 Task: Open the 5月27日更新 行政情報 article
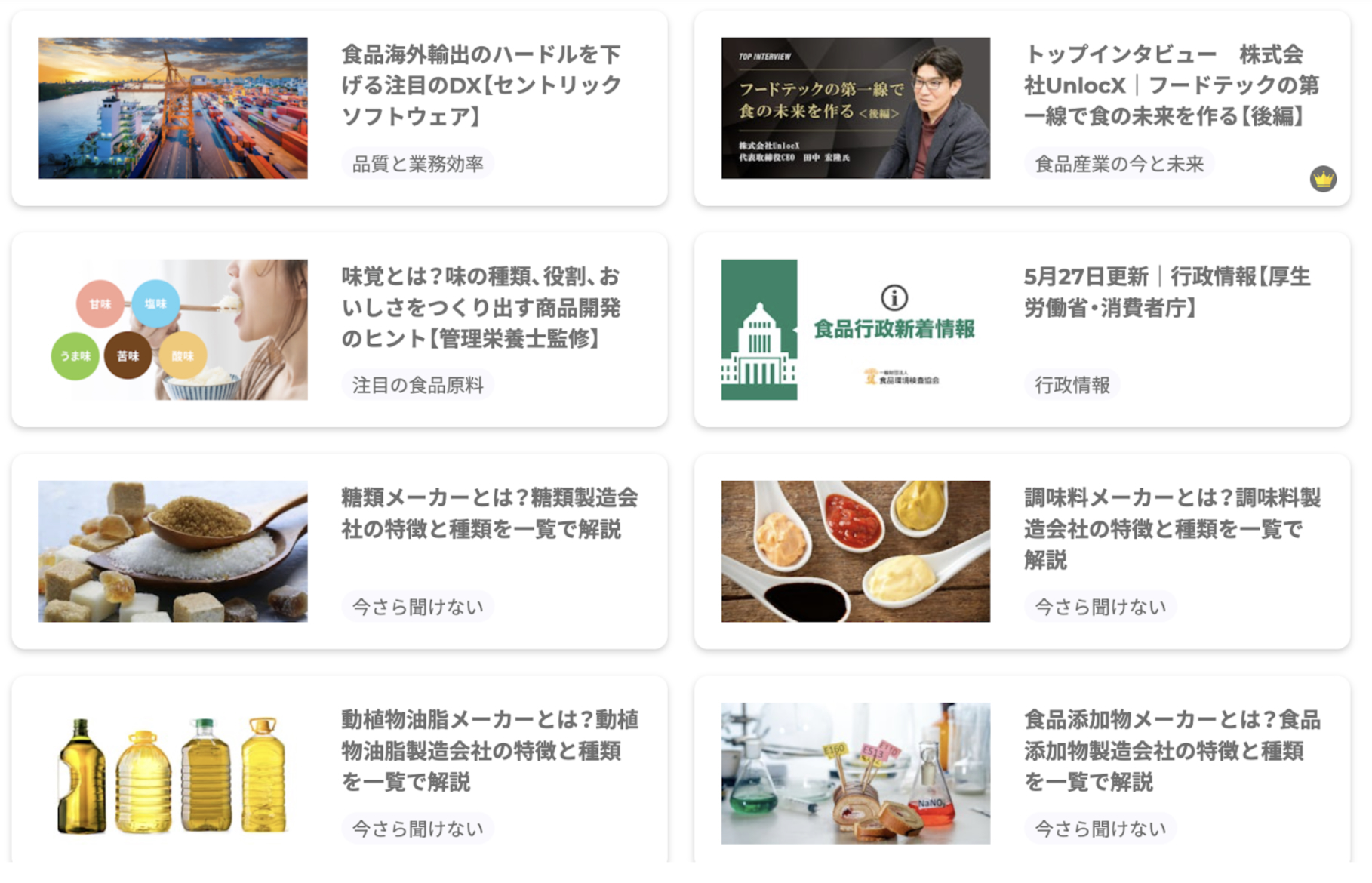click(x=1167, y=292)
